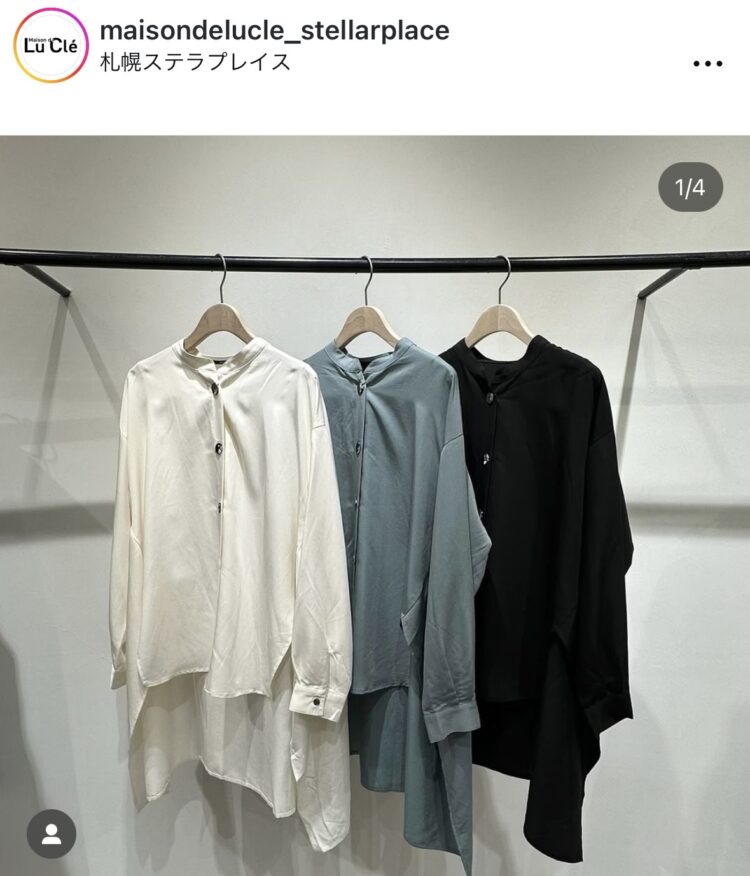The width and height of the screenshot is (750, 876).
Task: Open the shirts photo of the post
Action: click(x=375, y=520)
